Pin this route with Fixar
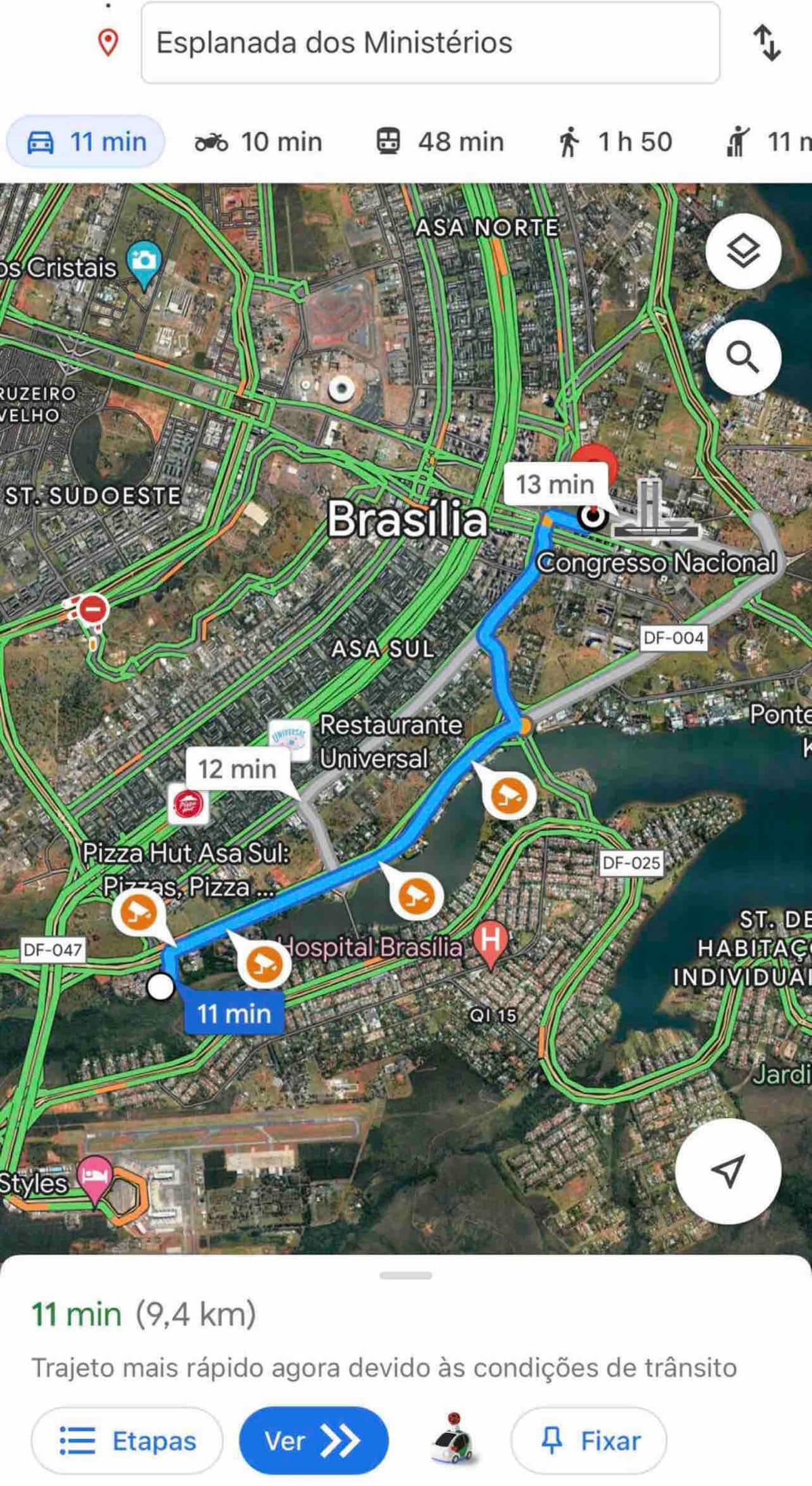This screenshot has width=812, height=1486. pyautogui.click(x=589, y=1440)
